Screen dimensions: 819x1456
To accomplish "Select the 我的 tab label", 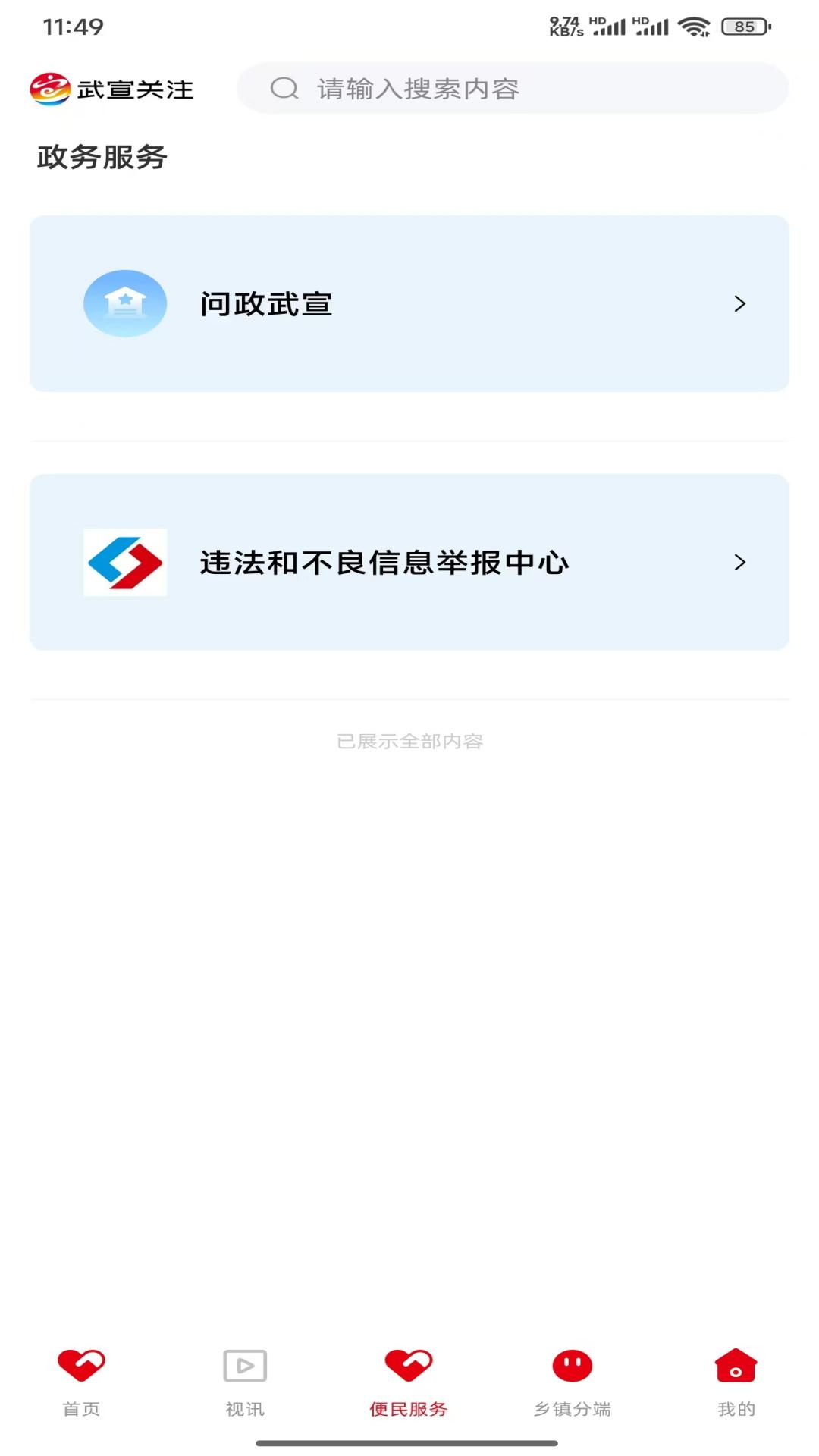I will tap(734, 1408).
